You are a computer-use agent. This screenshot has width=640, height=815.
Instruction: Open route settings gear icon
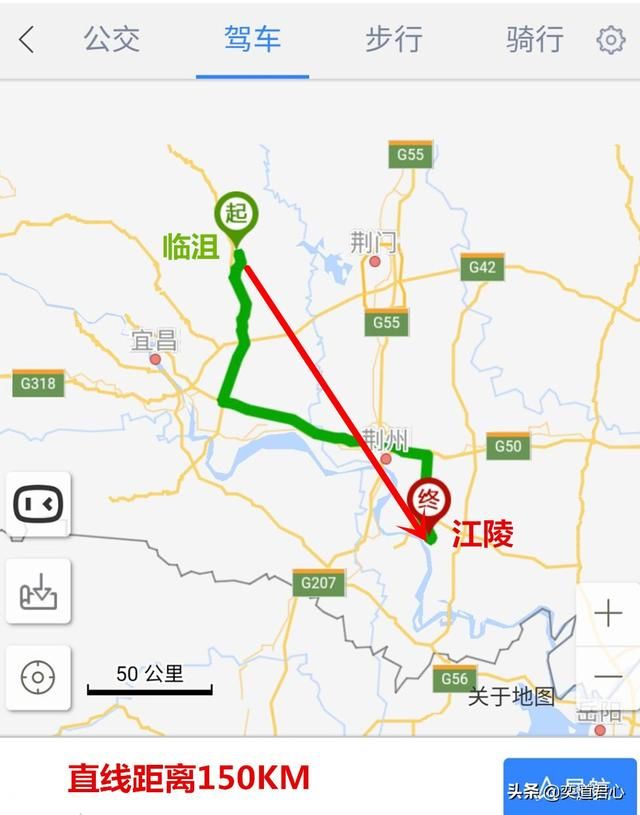coord(610,40)
